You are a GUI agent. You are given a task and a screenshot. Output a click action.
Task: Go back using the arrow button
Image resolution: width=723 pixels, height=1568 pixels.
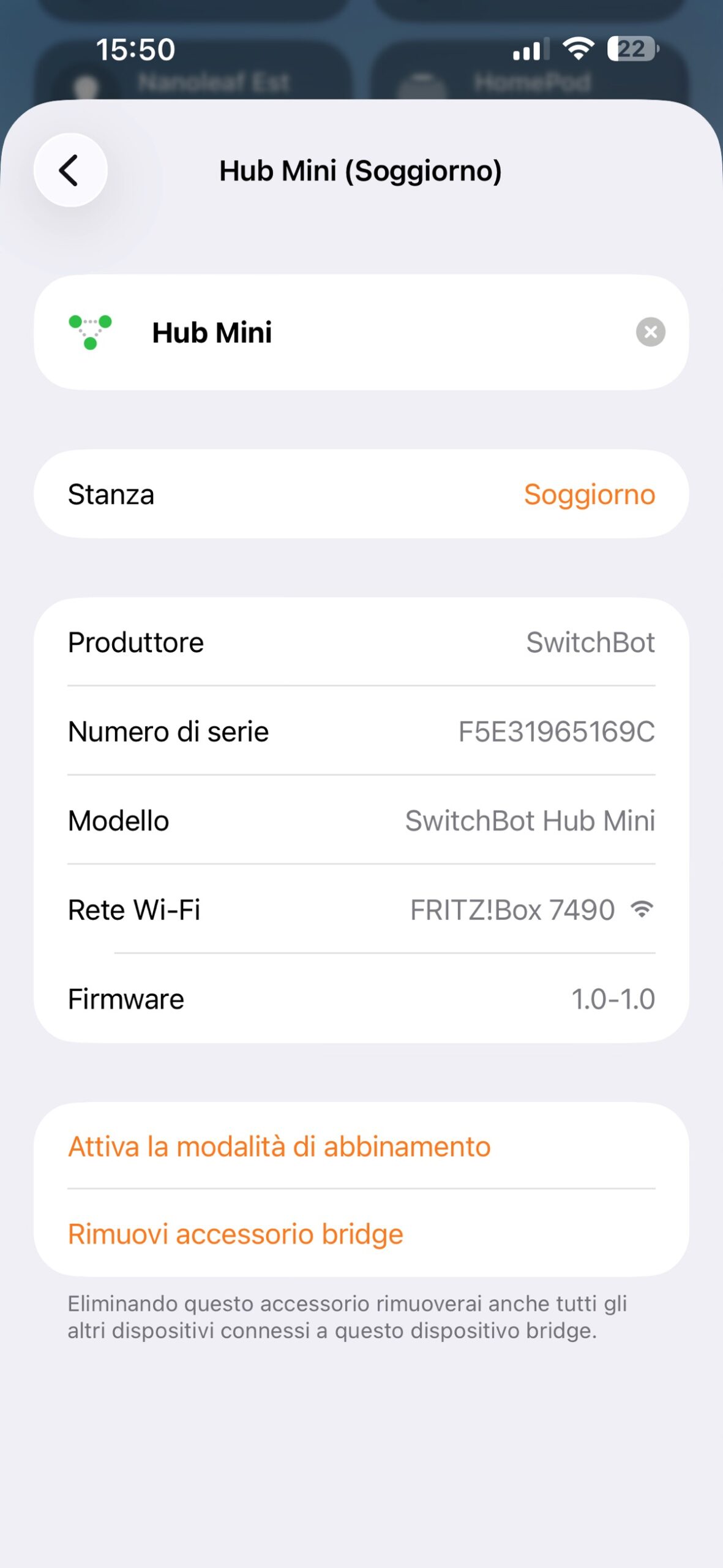click(70, 170)
